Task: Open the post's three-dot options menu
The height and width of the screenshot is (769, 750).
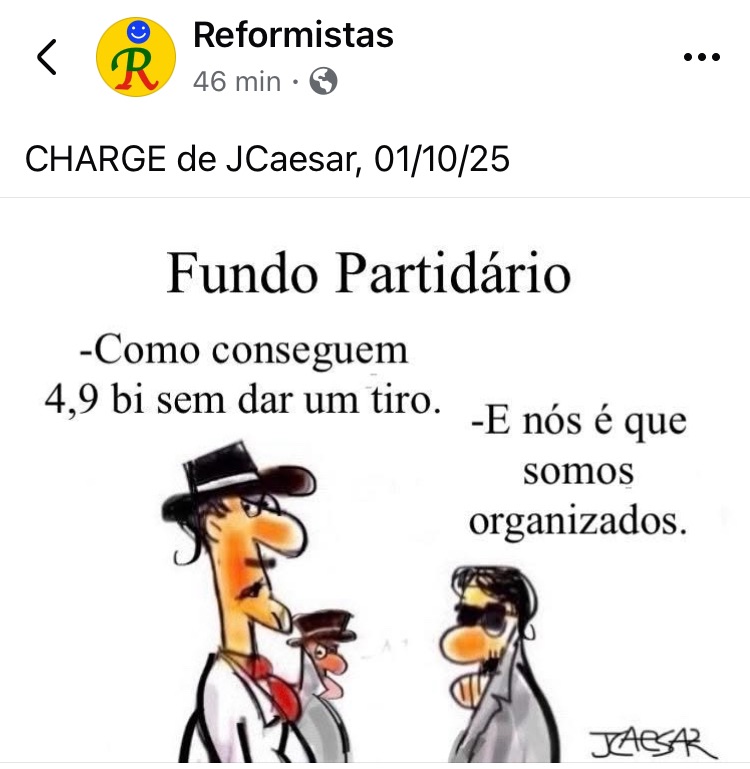Action: pyautogui.click(x=701, y=57)
